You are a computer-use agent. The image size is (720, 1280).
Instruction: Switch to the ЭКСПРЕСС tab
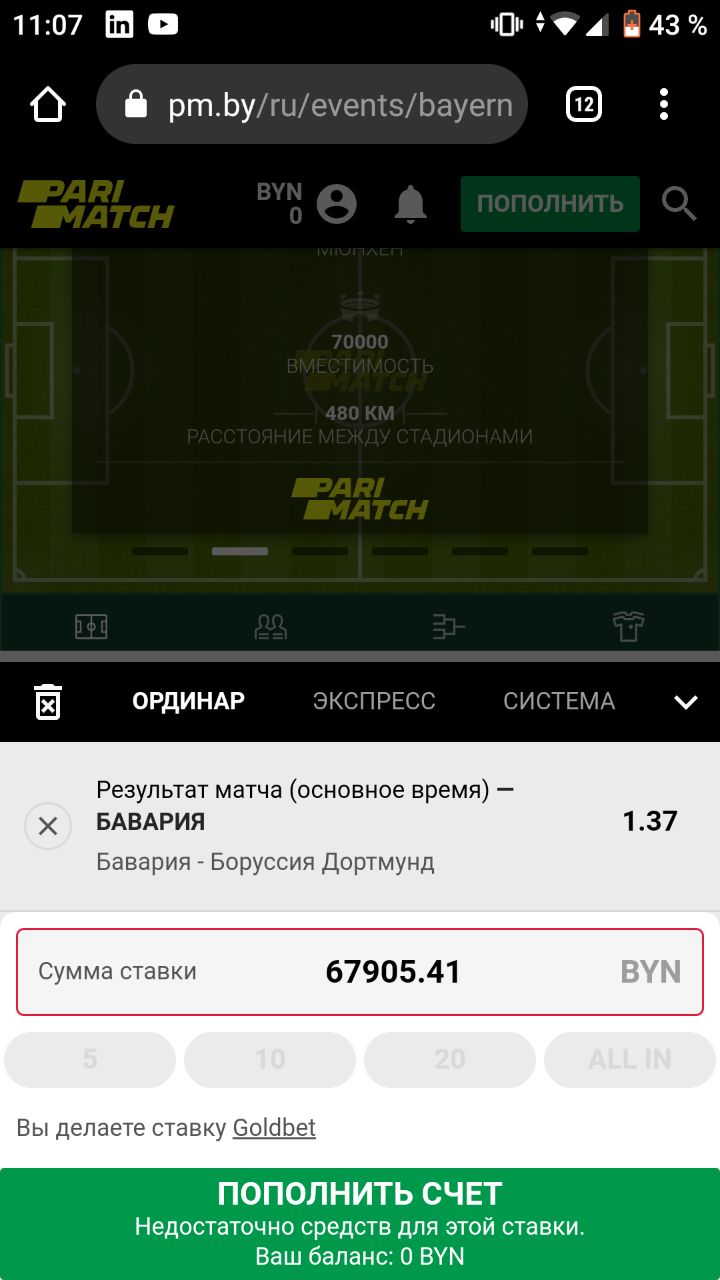coord(374,701)
